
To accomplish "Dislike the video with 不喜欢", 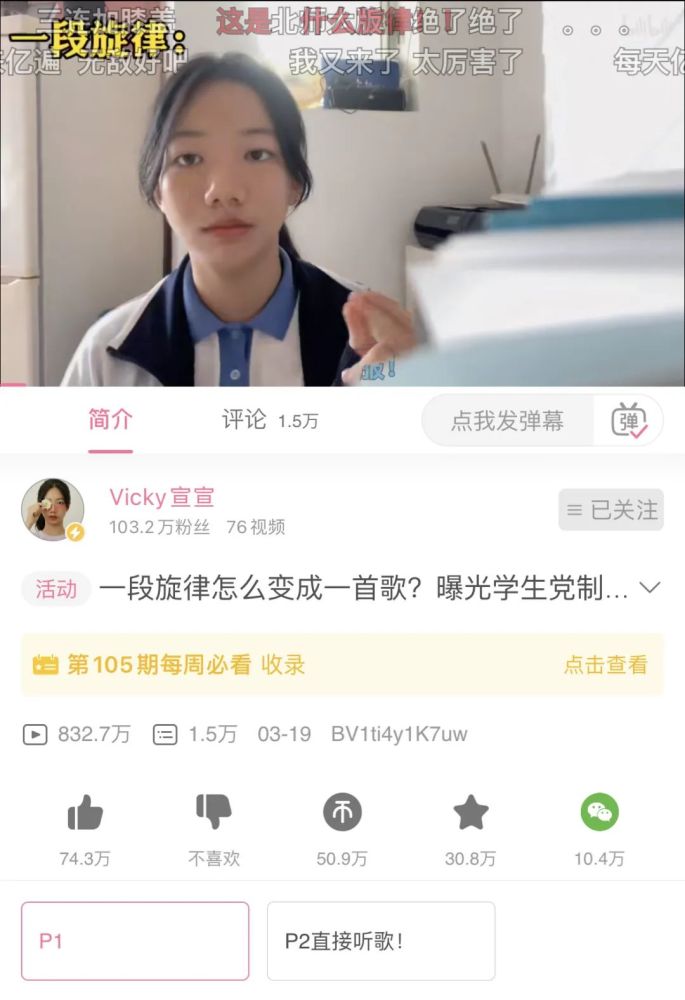I will pyautogui.click(x=214, y=813).
